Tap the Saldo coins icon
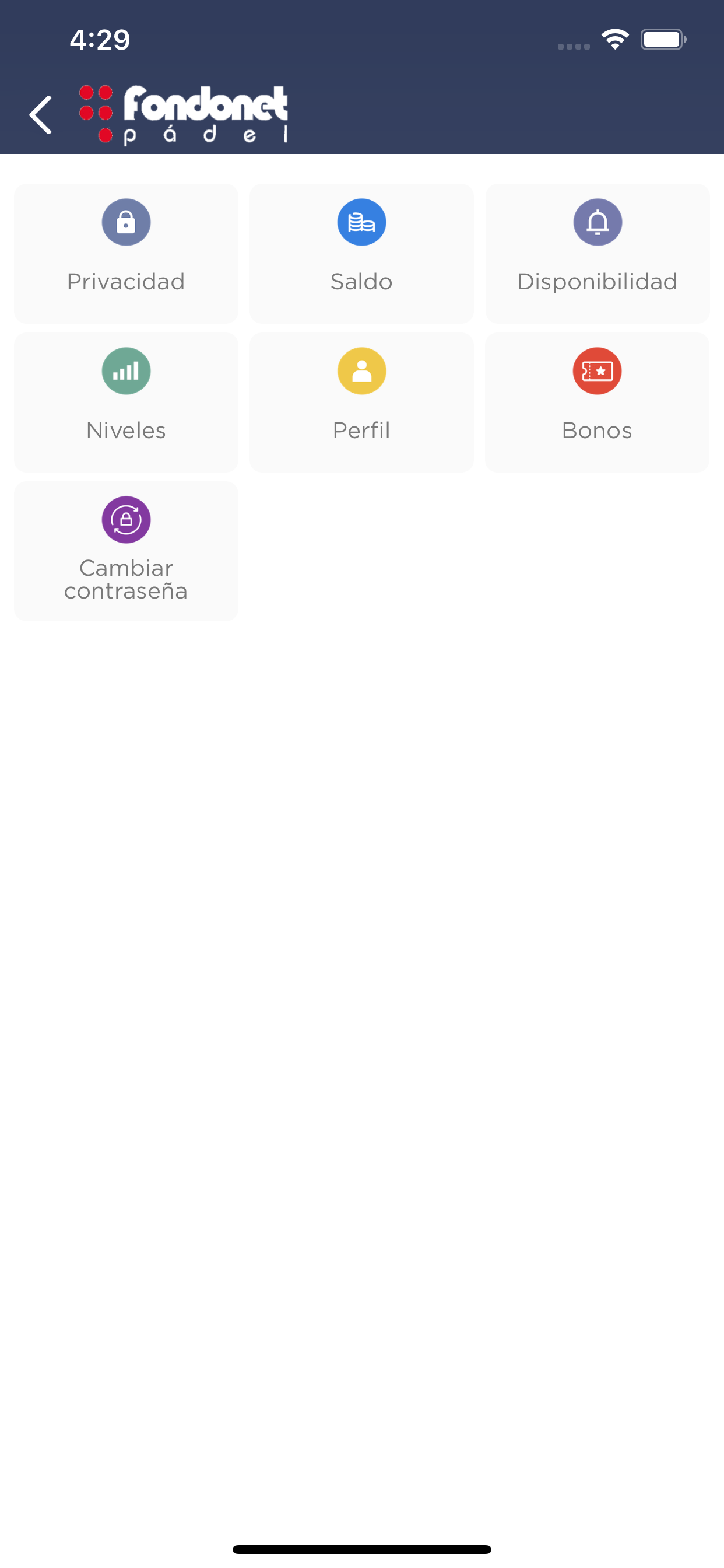This screenshot has height=1568, width=724. click(x=361, y=222)
